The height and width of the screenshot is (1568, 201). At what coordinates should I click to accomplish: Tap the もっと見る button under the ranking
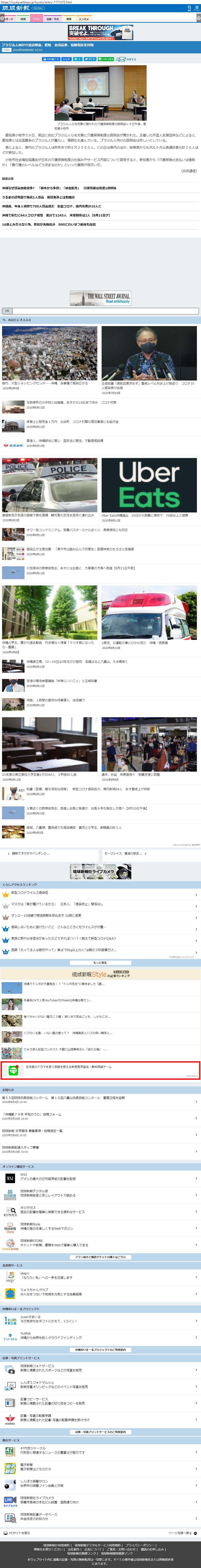click(x=101, y=962)
